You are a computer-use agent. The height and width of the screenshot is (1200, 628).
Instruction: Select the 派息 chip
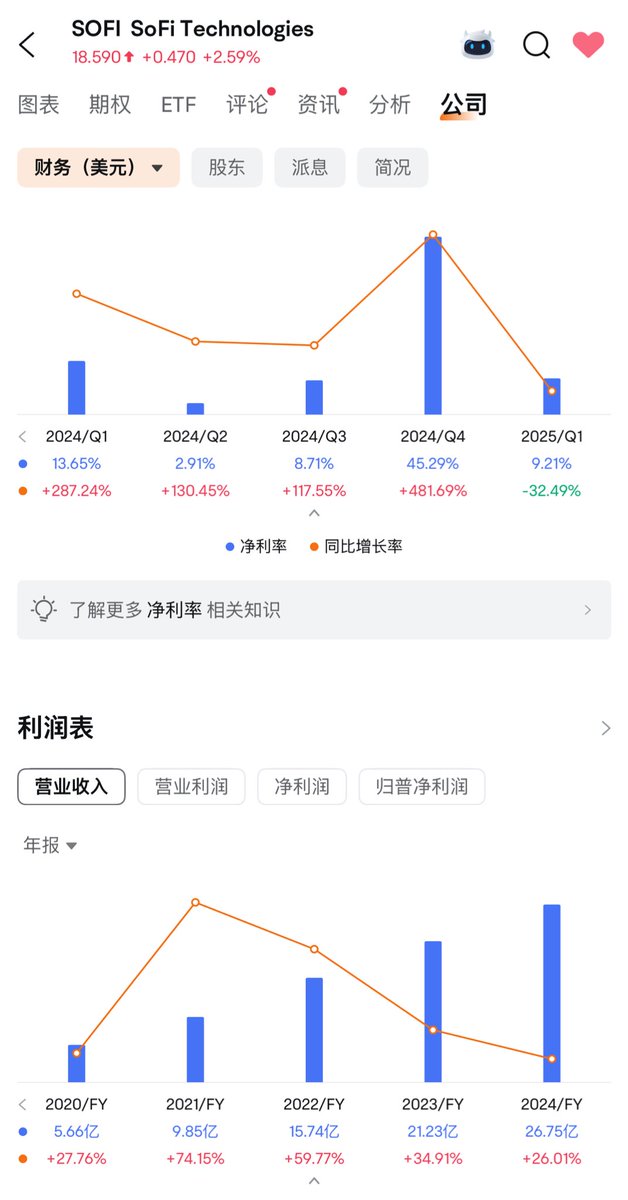(x=310, y=168)
